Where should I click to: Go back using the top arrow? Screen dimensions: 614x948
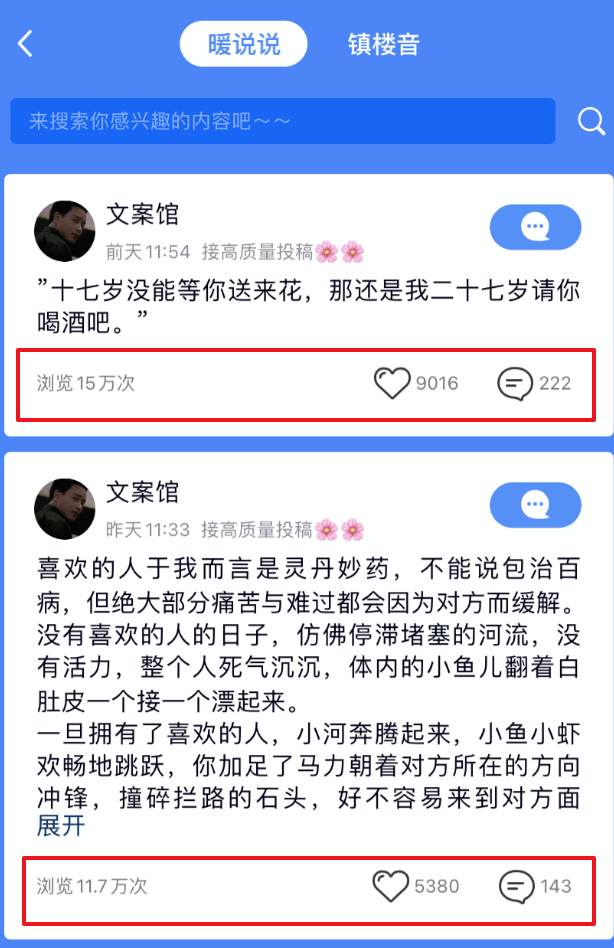26,44
